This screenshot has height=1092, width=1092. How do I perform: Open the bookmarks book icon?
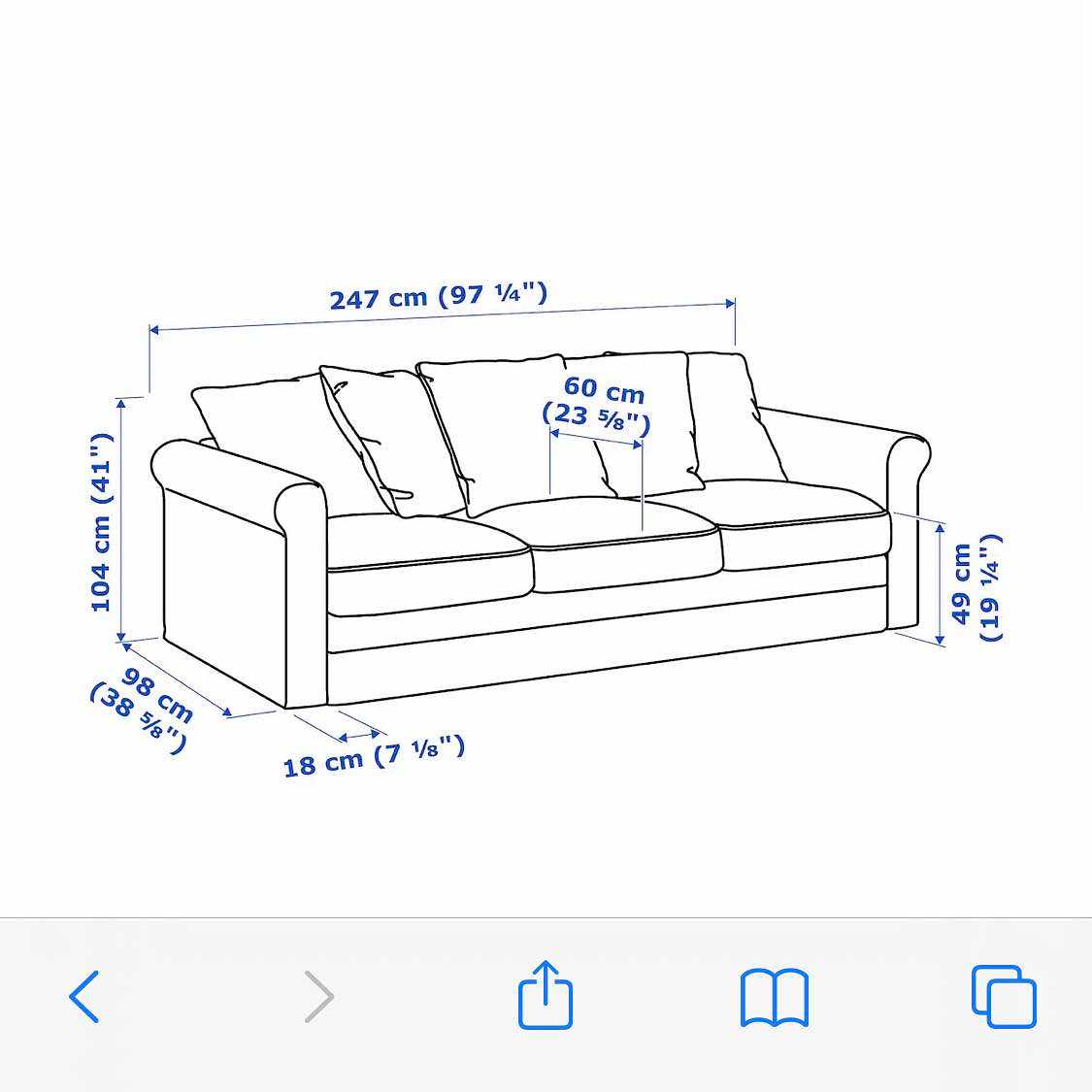[x=774, y=997]
